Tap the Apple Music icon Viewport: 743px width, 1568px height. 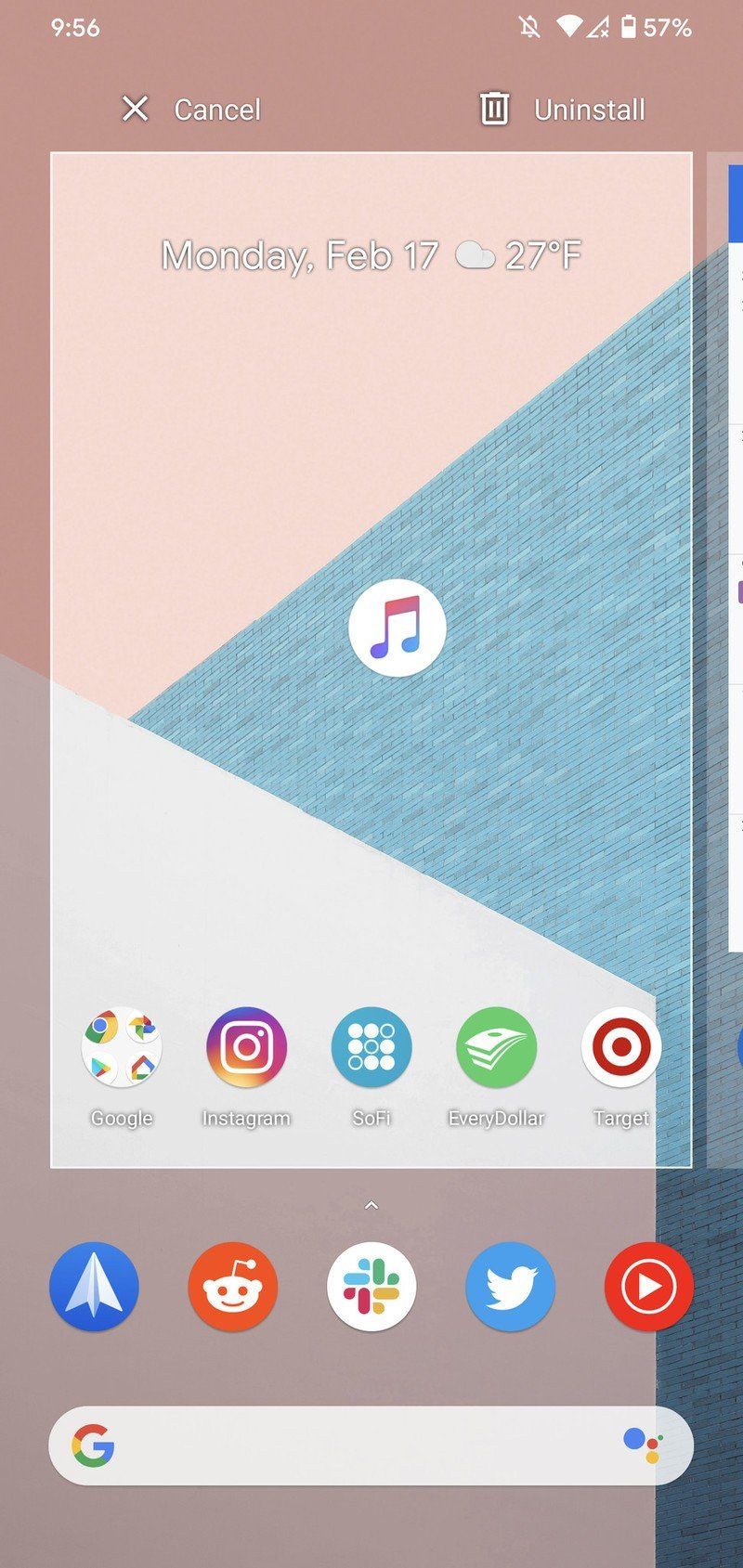(x=398, y=628)
